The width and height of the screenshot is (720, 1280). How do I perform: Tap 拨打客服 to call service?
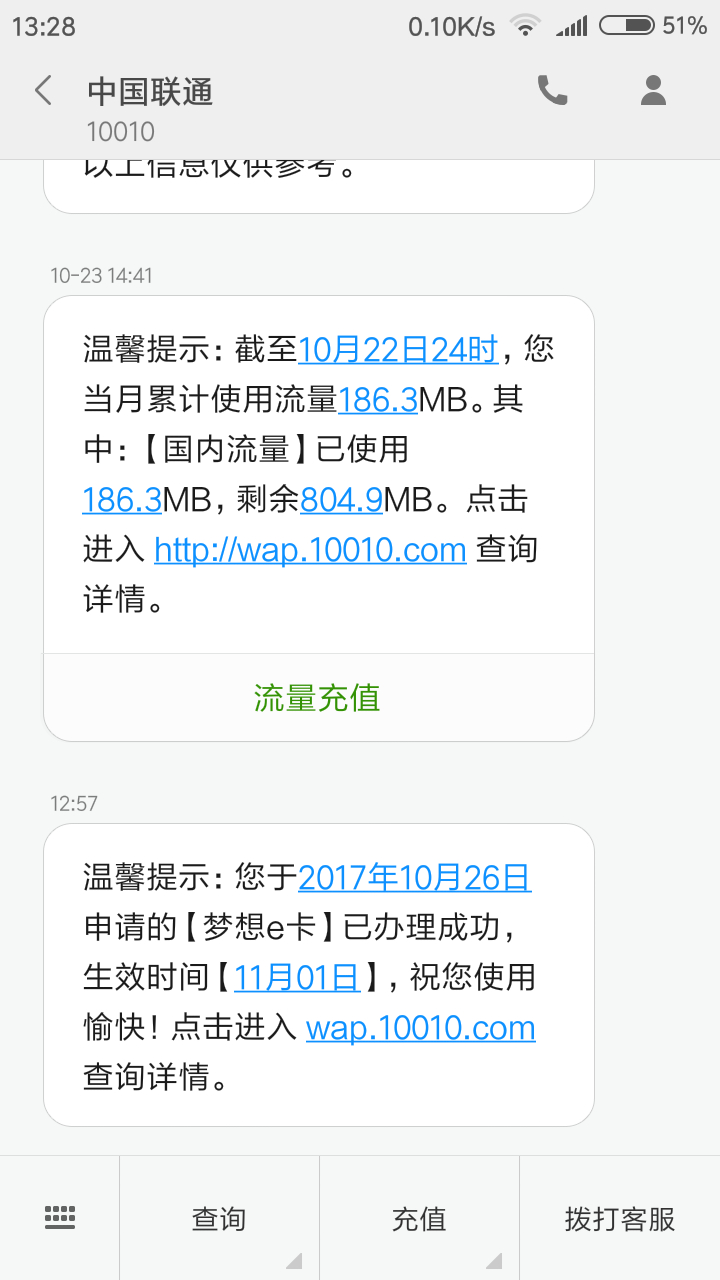pyautogui.click(x=620, y=1218)
